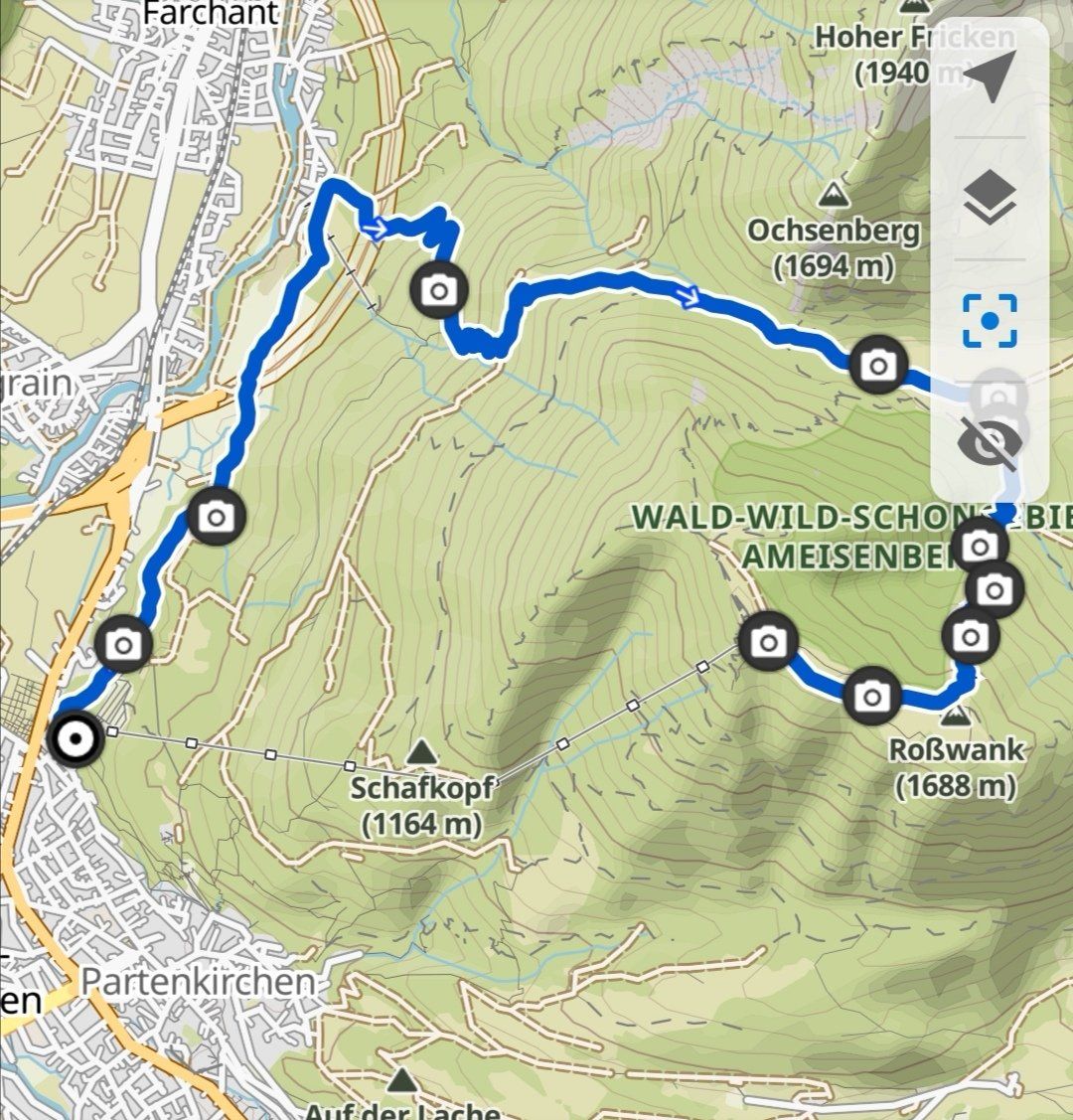This screenshot has width=1073, height=1120.
Task: Open the photo marker near Schafkopf cable line end
Action: 767,642
